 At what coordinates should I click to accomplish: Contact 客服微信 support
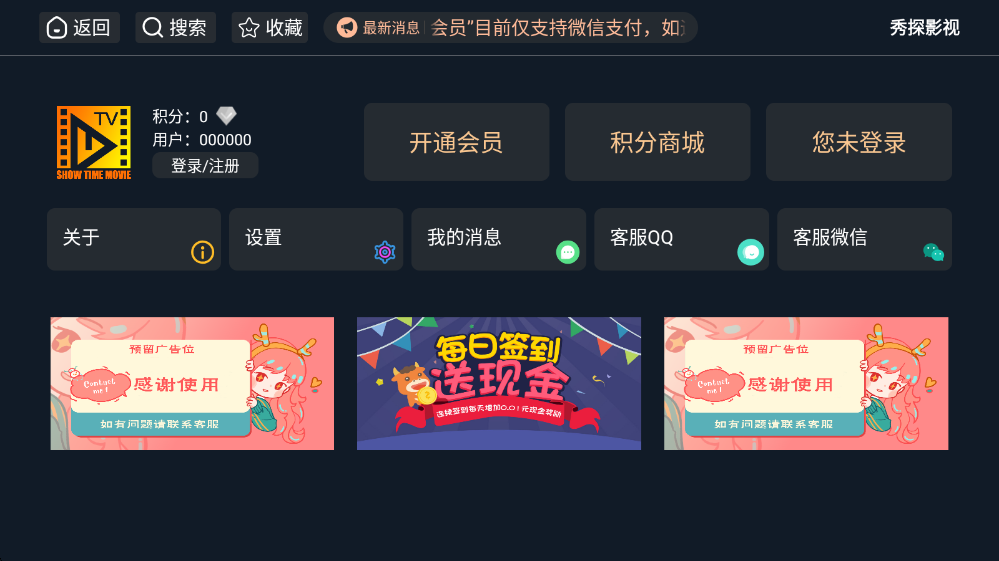tap(864, 239)
